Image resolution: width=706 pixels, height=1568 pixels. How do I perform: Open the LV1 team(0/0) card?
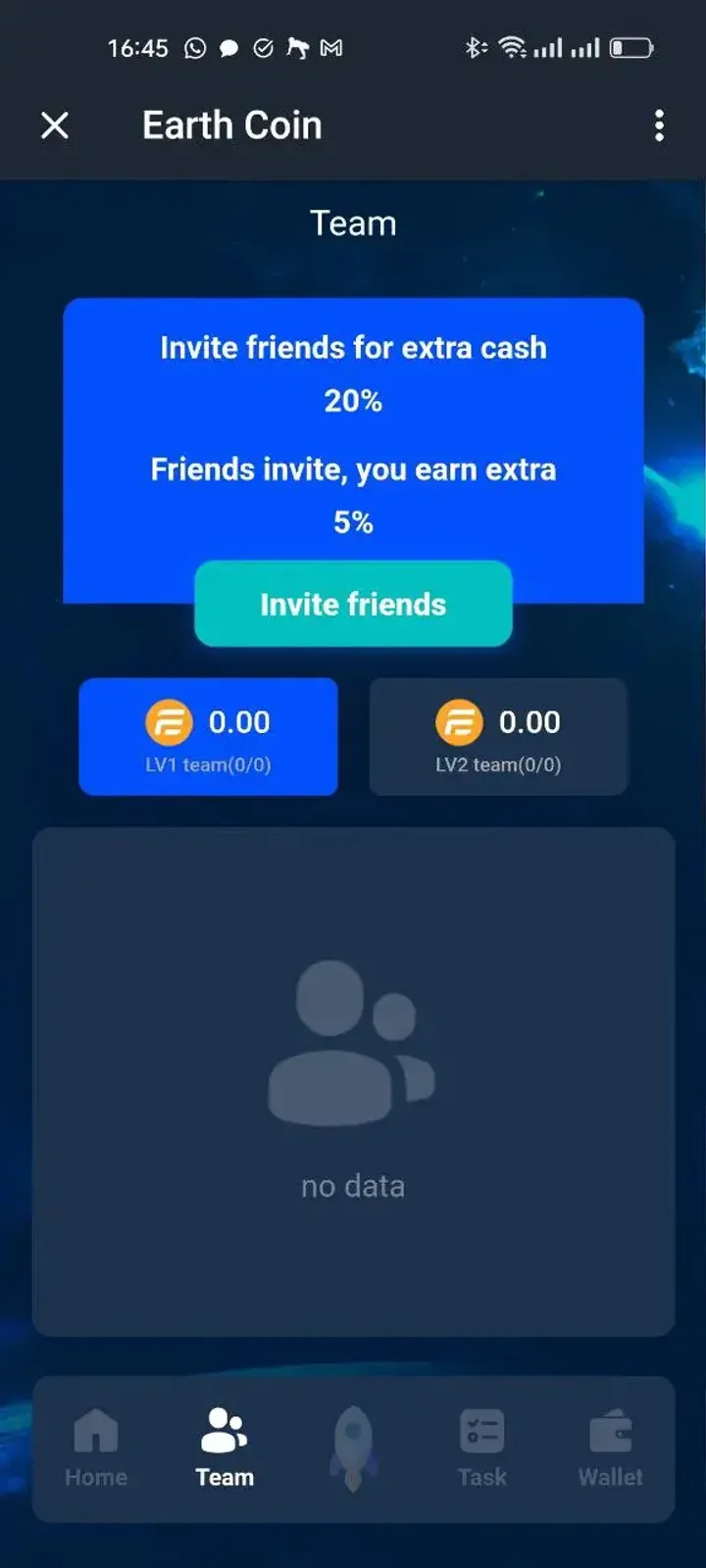(207, 737)
